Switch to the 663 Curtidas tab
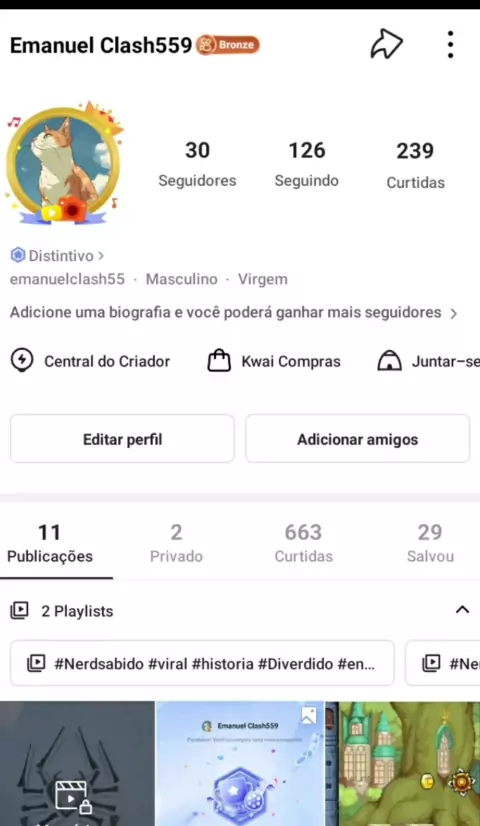This screenshot has height=826, width=480. pos(303,544)
